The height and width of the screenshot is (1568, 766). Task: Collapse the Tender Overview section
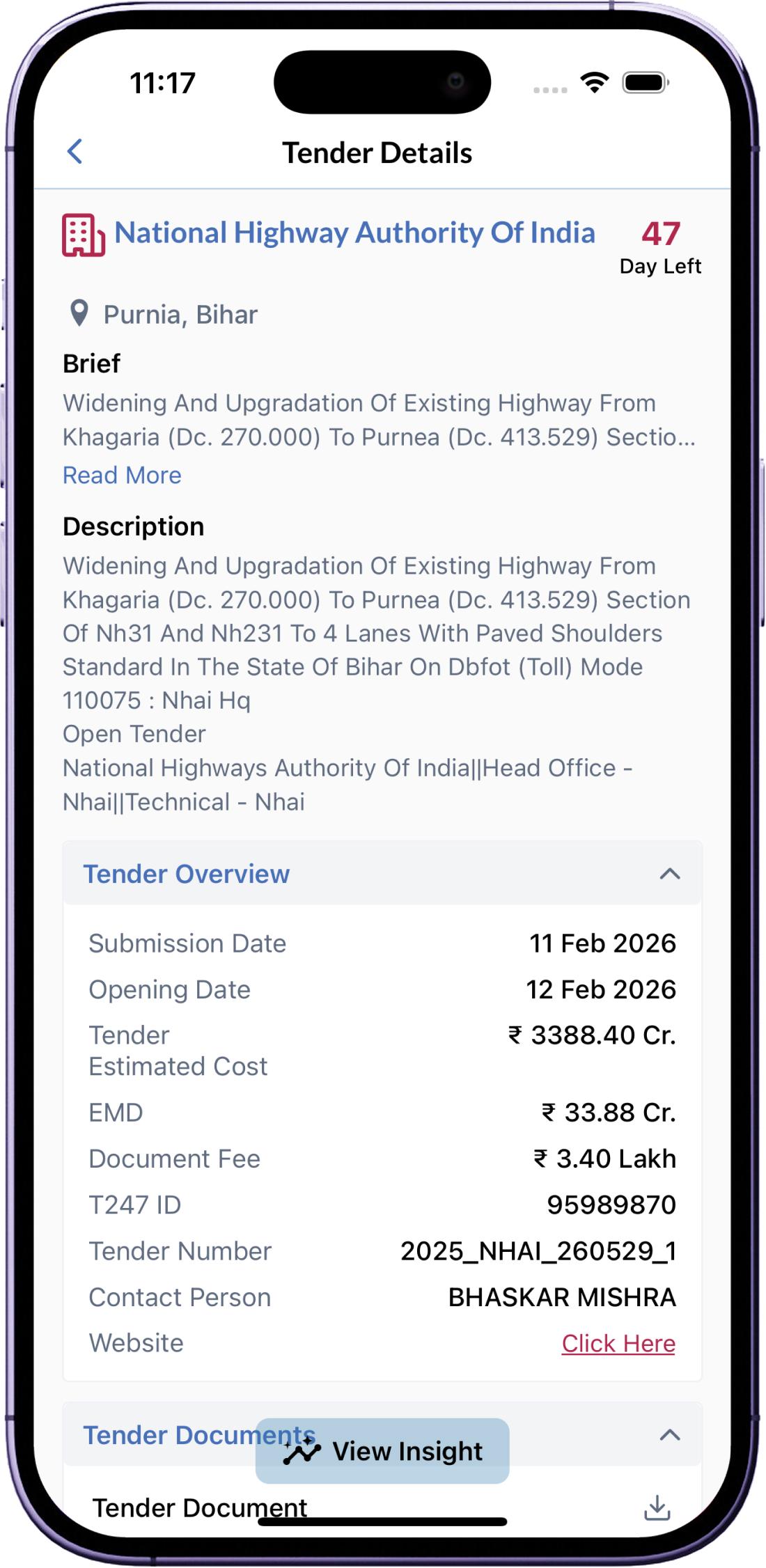[x=669, y=874]
